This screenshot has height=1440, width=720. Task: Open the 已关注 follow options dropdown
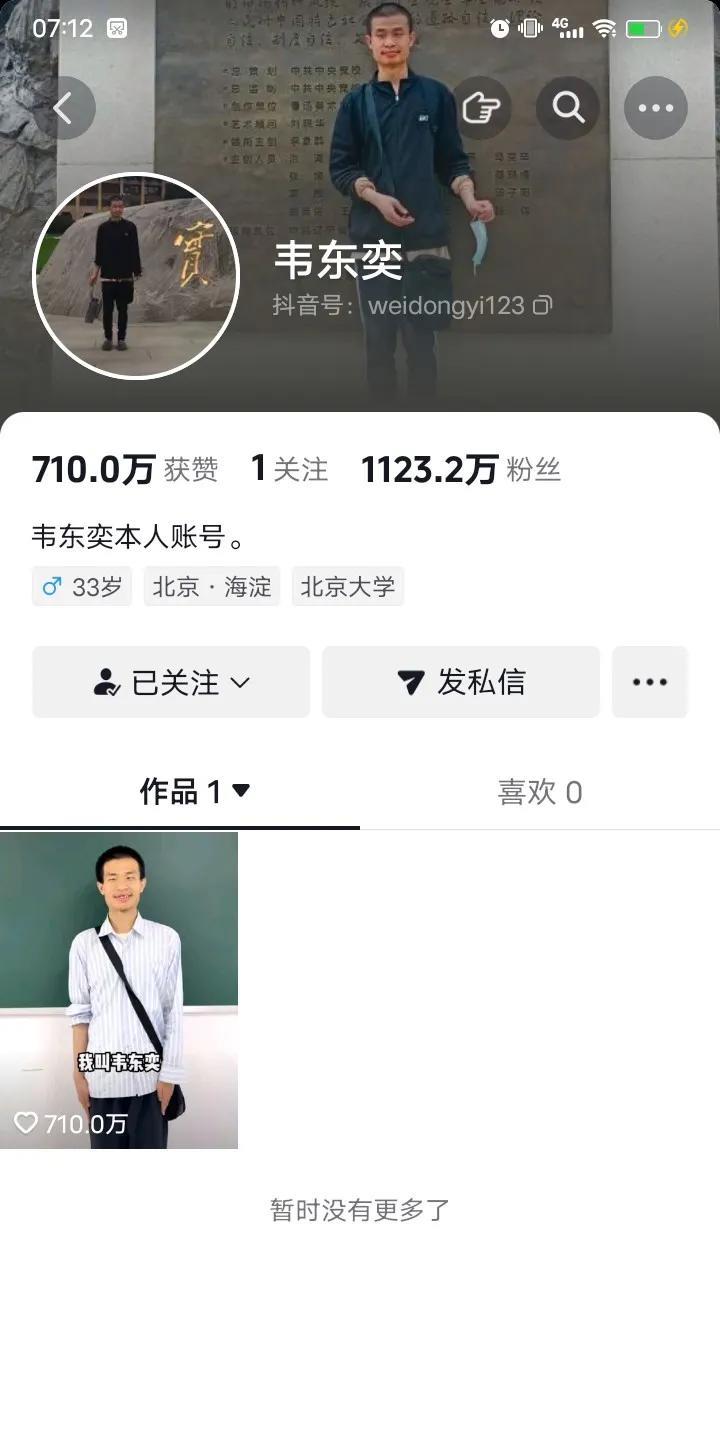(x=171, y=682)
